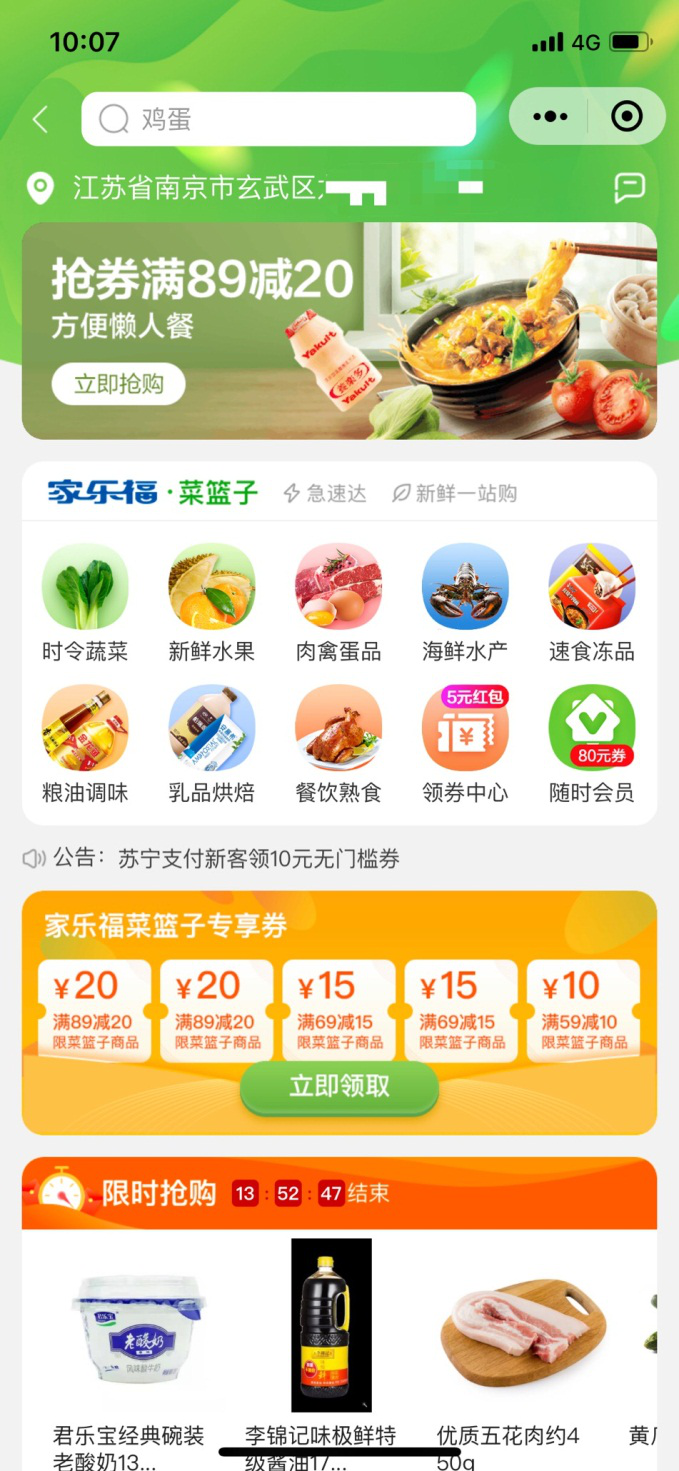Change the delivery address 江苏省南京市玄武区
The width and height of the screenshot is (679, 1471).
point(195,187)
